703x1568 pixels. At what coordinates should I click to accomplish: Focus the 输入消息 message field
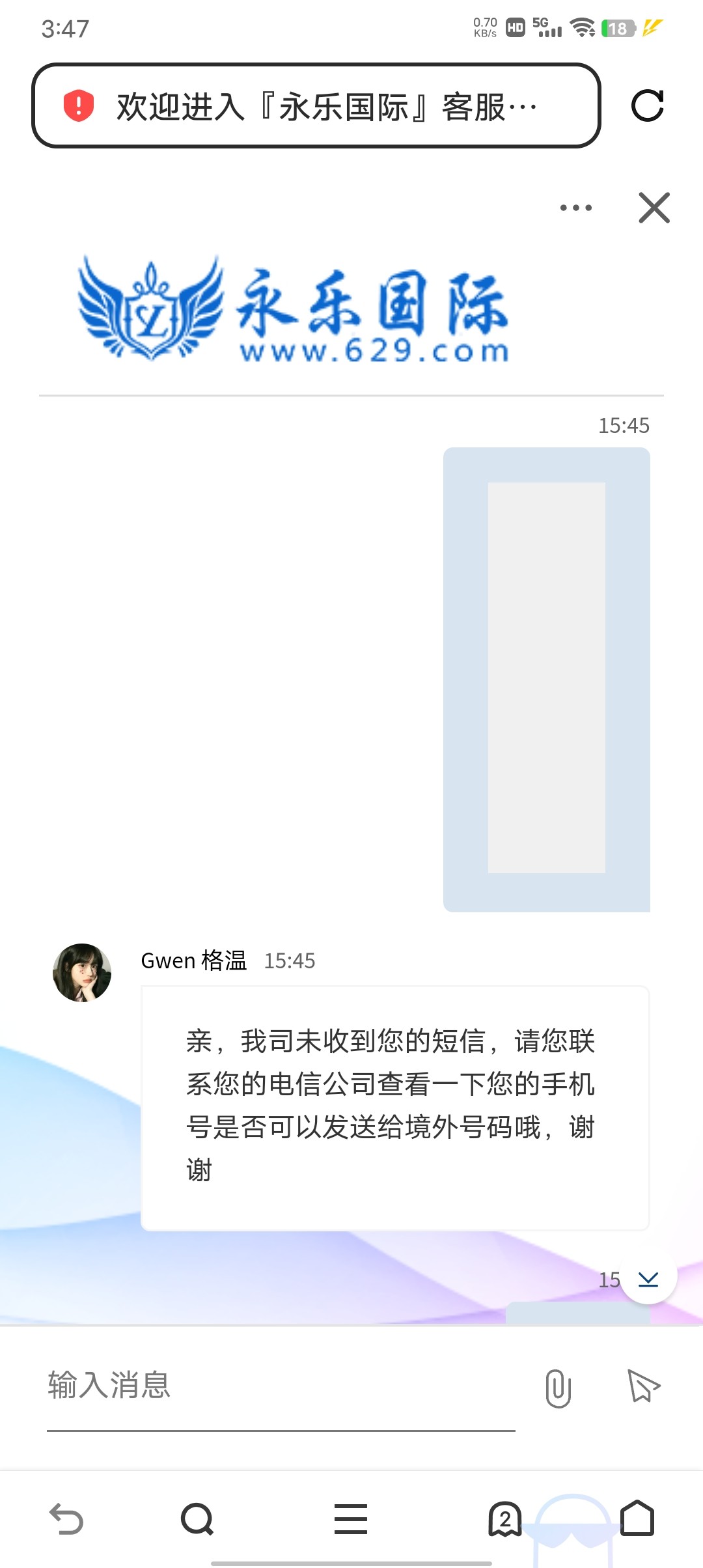[x=280, y=1386]
